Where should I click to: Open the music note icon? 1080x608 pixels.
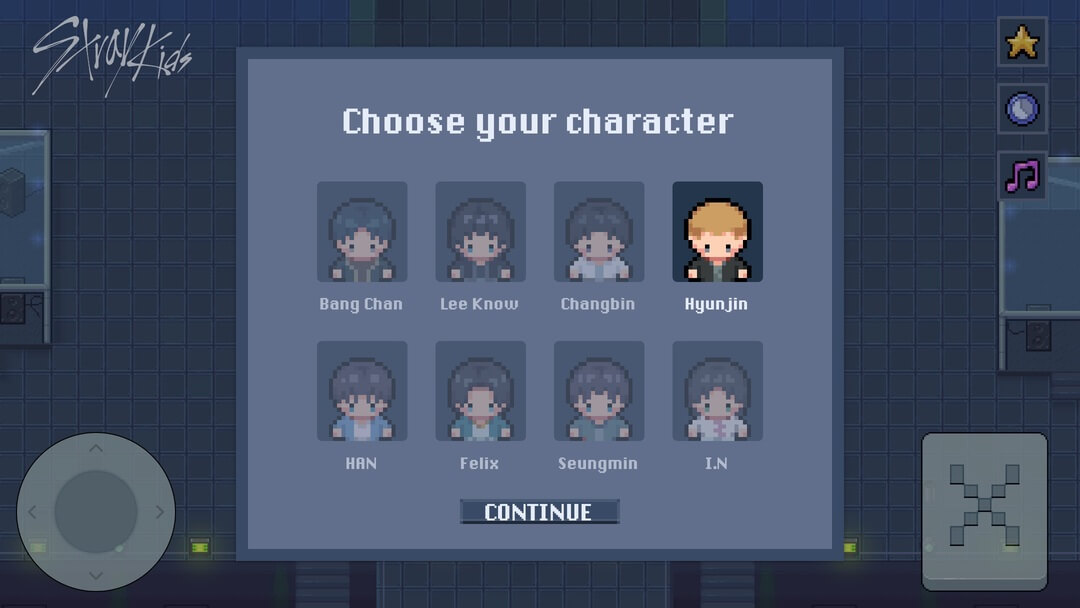point(1022,176)
